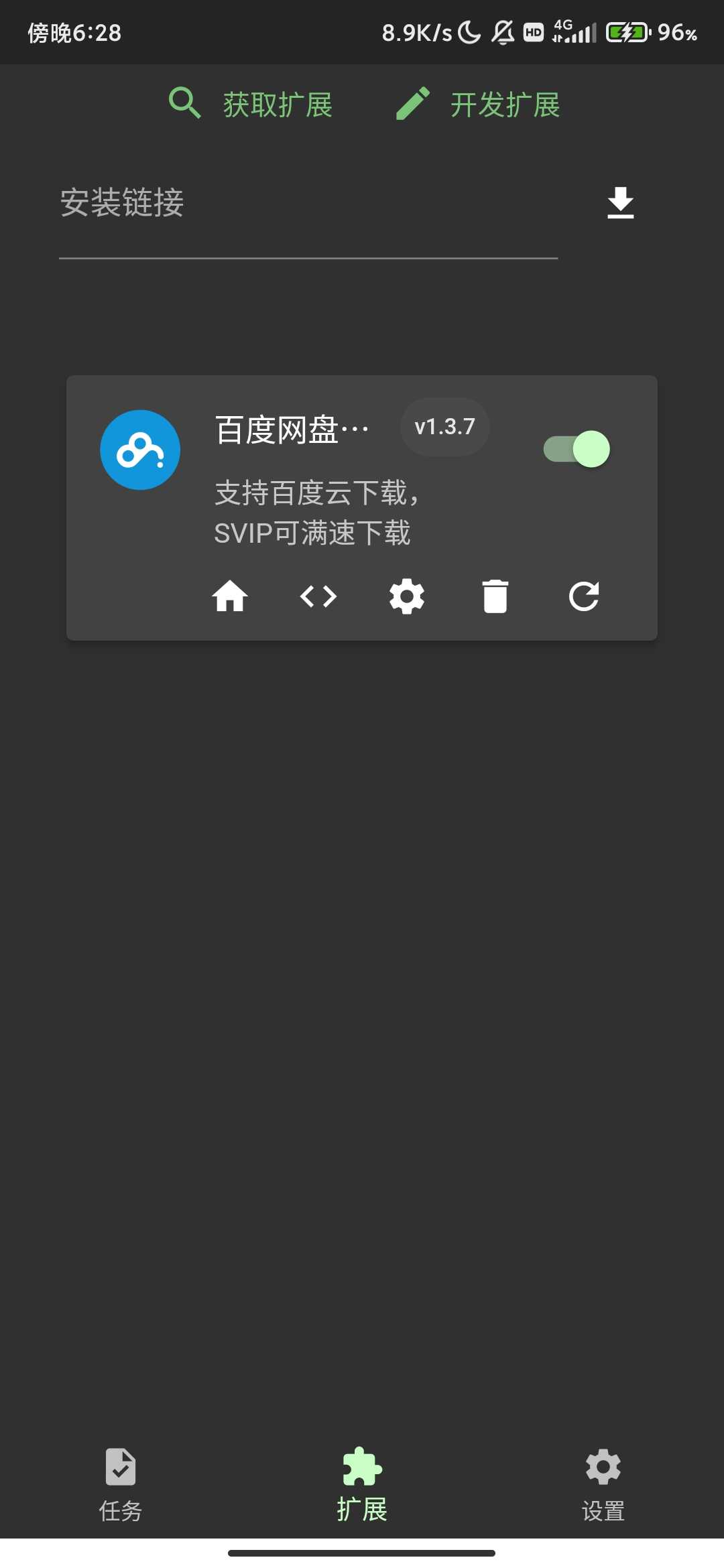
Task: View the 百度网盘 extension source code
Action: click(318, 596)
